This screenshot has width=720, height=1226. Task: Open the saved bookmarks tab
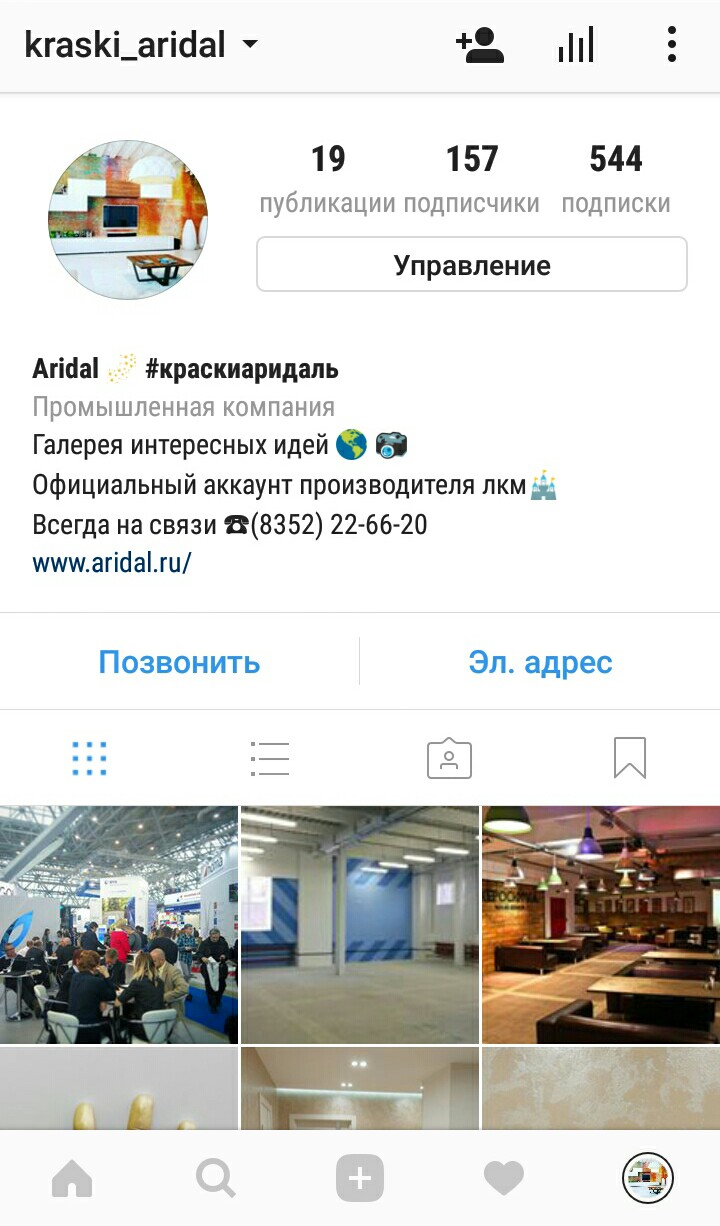(x=629, y=759)
